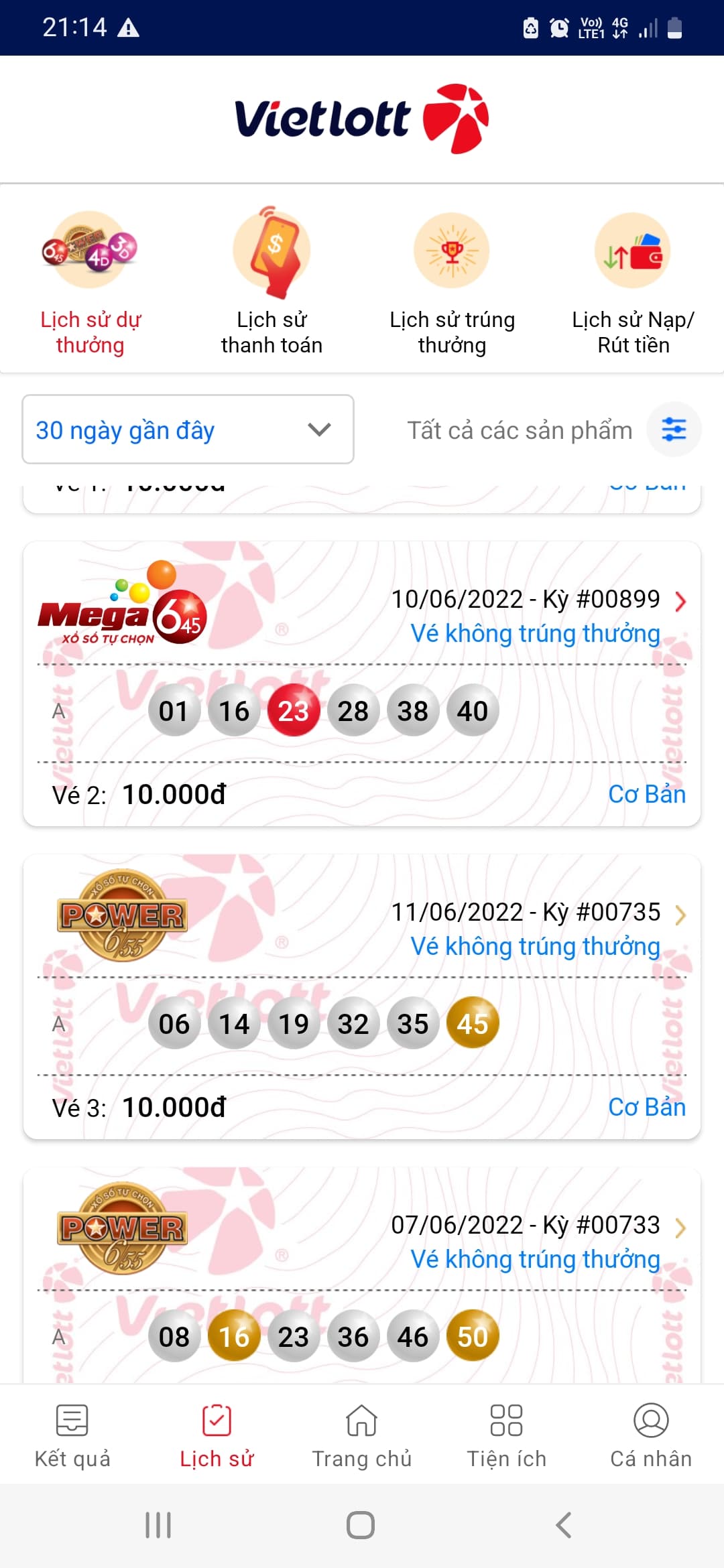Viewport: 724px width, 1568px height.
Task: Tap the system back button
Action: tap(564, 1525)
